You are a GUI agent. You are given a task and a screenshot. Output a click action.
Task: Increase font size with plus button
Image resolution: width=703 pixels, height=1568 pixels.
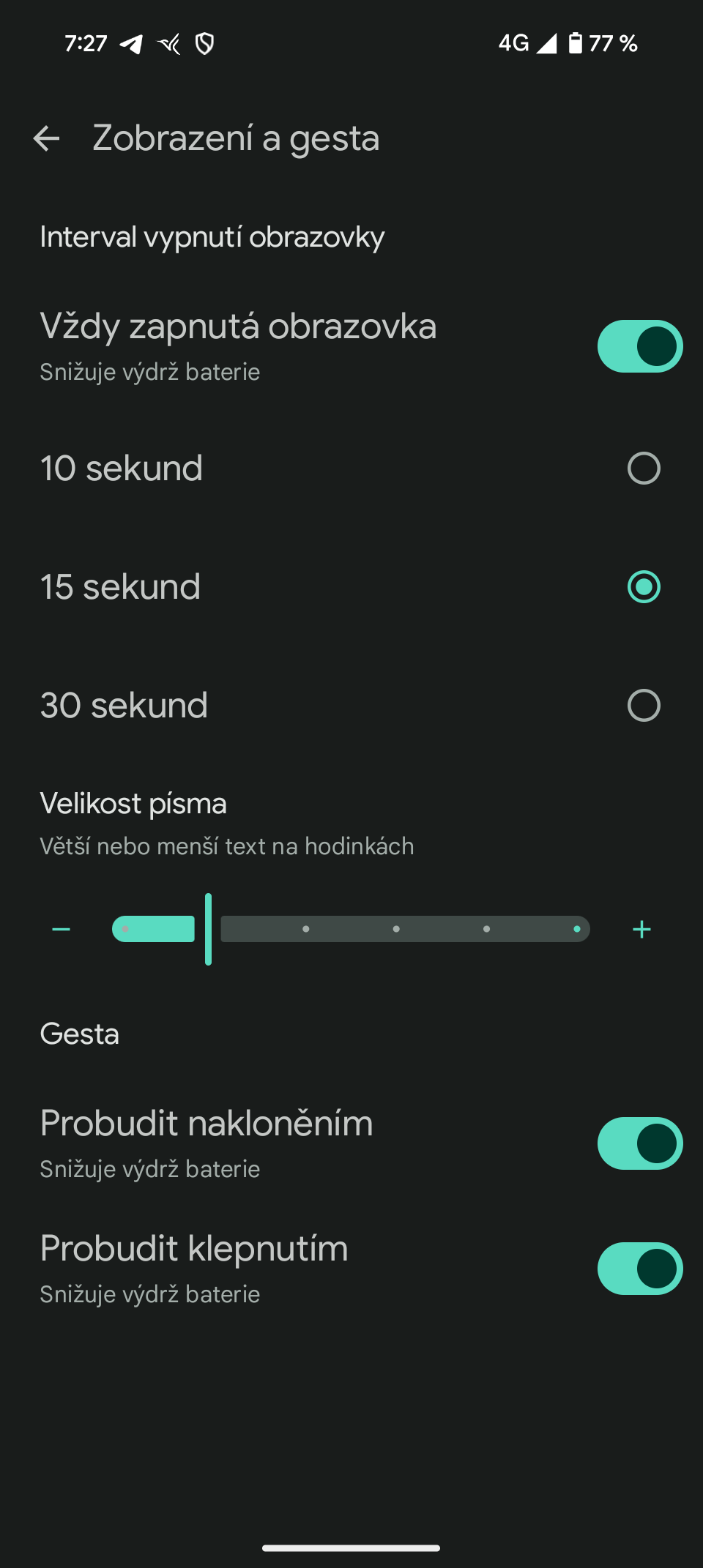(641, 930)
